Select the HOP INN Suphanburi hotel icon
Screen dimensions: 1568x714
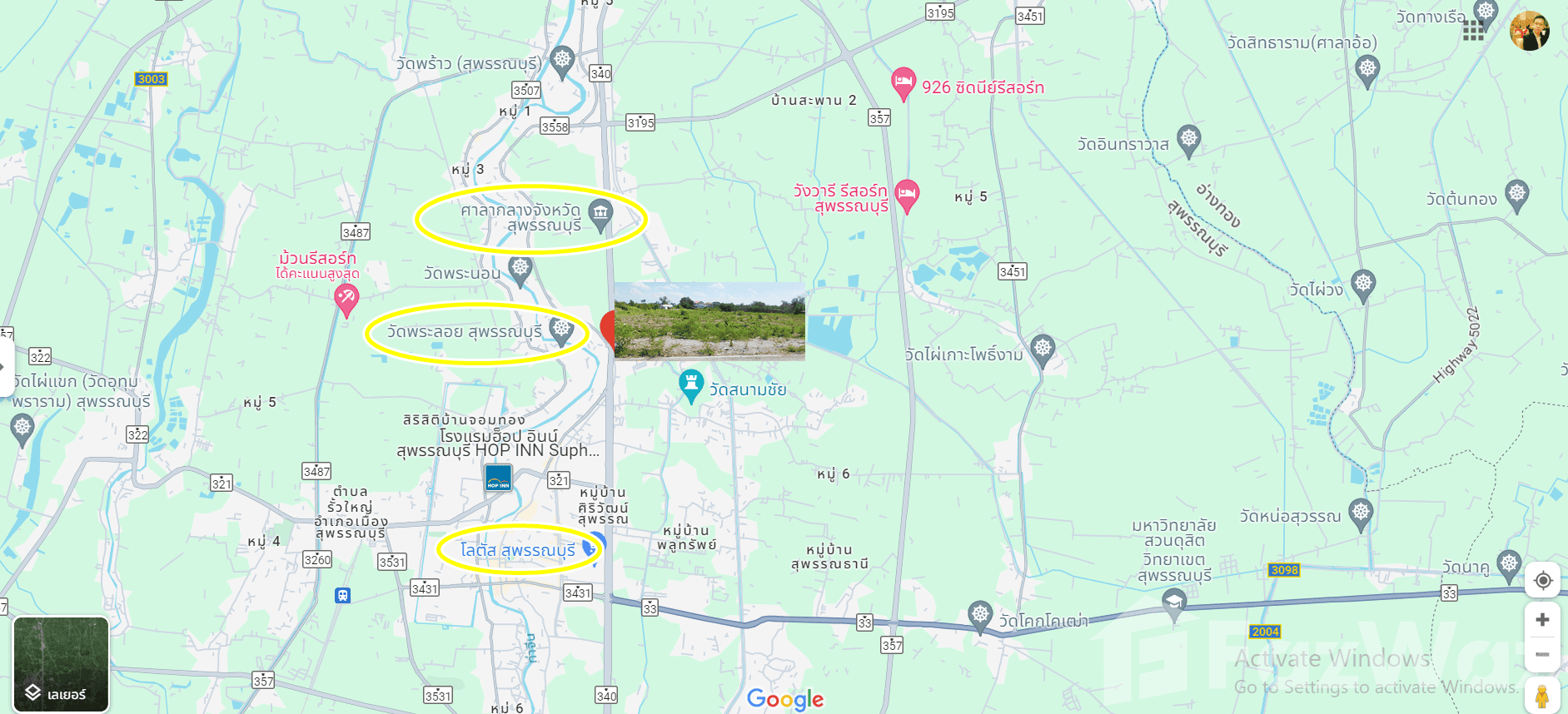click(x=498, y=478)
